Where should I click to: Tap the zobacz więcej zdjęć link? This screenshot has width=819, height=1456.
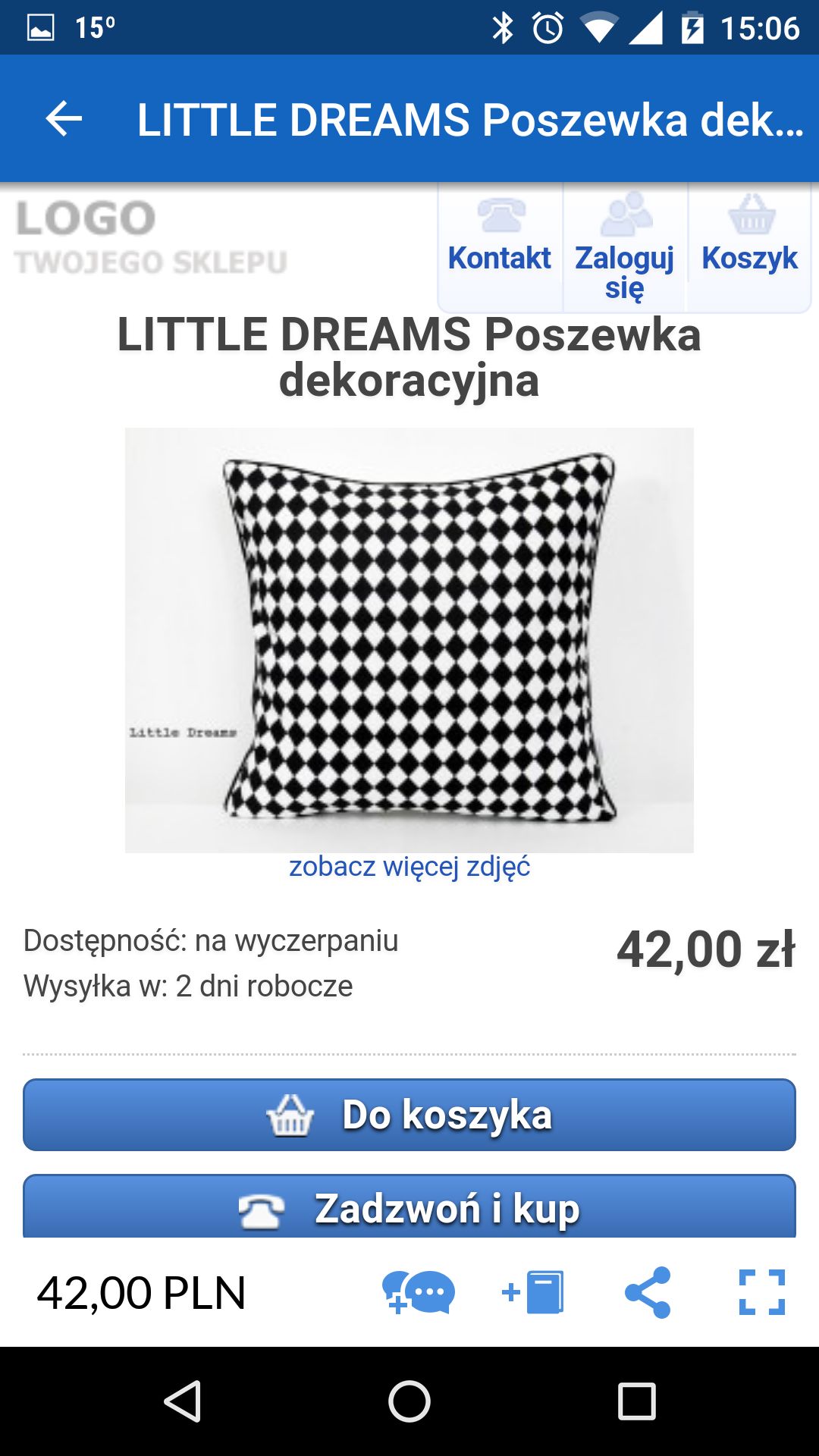click(x=409, y=866)
